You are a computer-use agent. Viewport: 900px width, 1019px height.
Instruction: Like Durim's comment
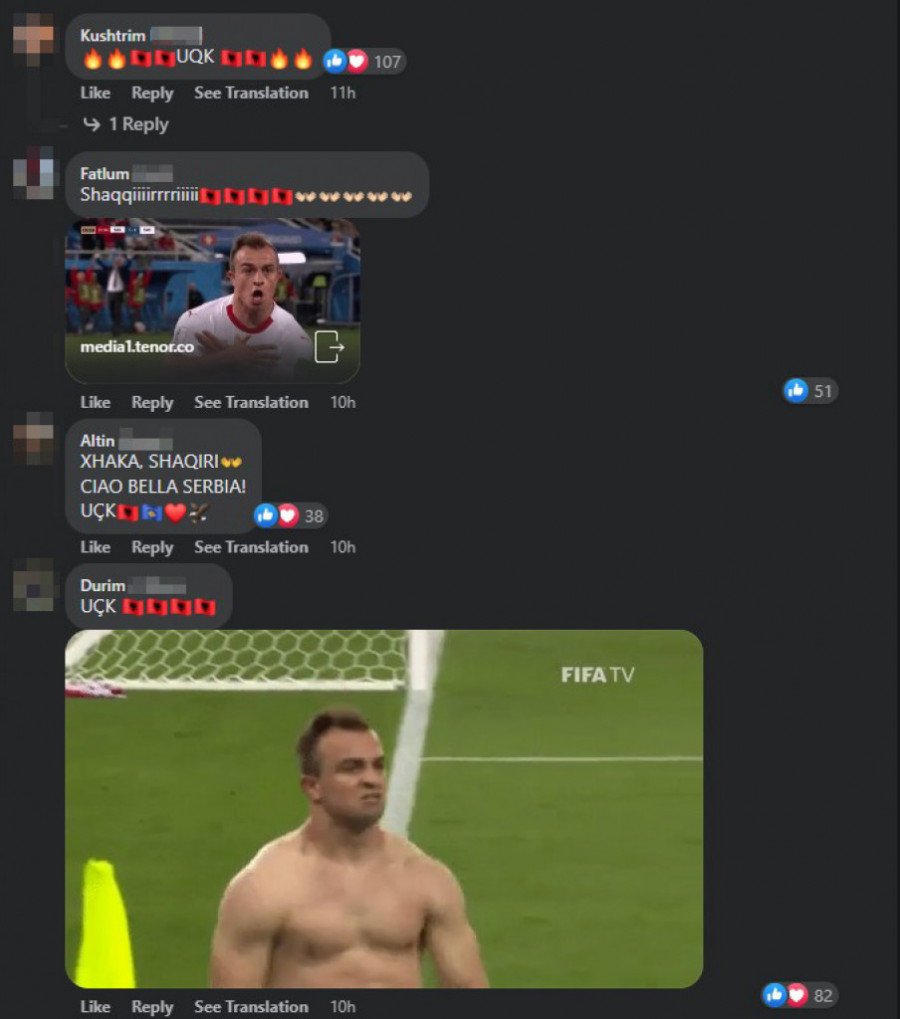tap(95, 1006)
